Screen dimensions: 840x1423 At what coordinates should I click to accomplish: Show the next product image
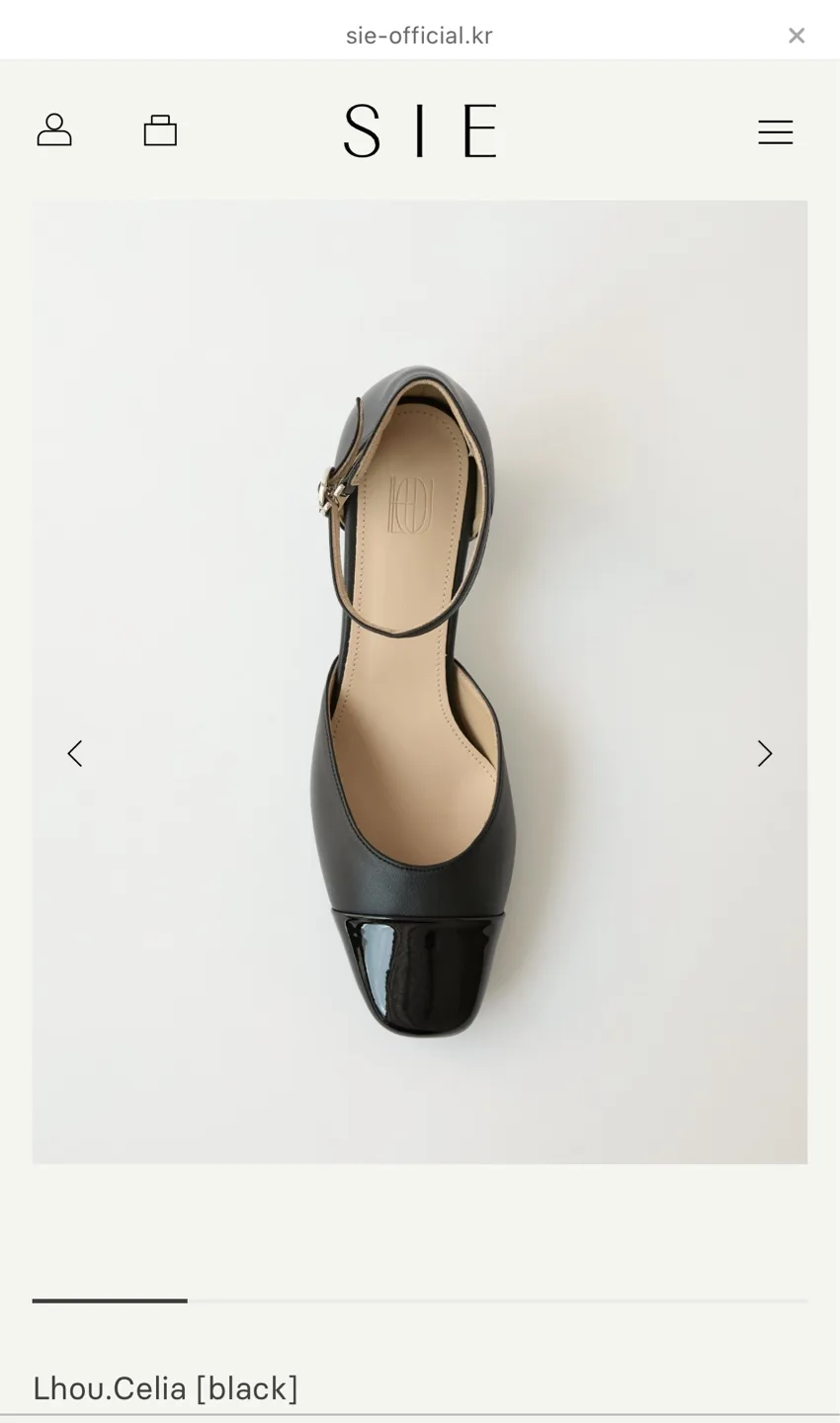point(764,754)
